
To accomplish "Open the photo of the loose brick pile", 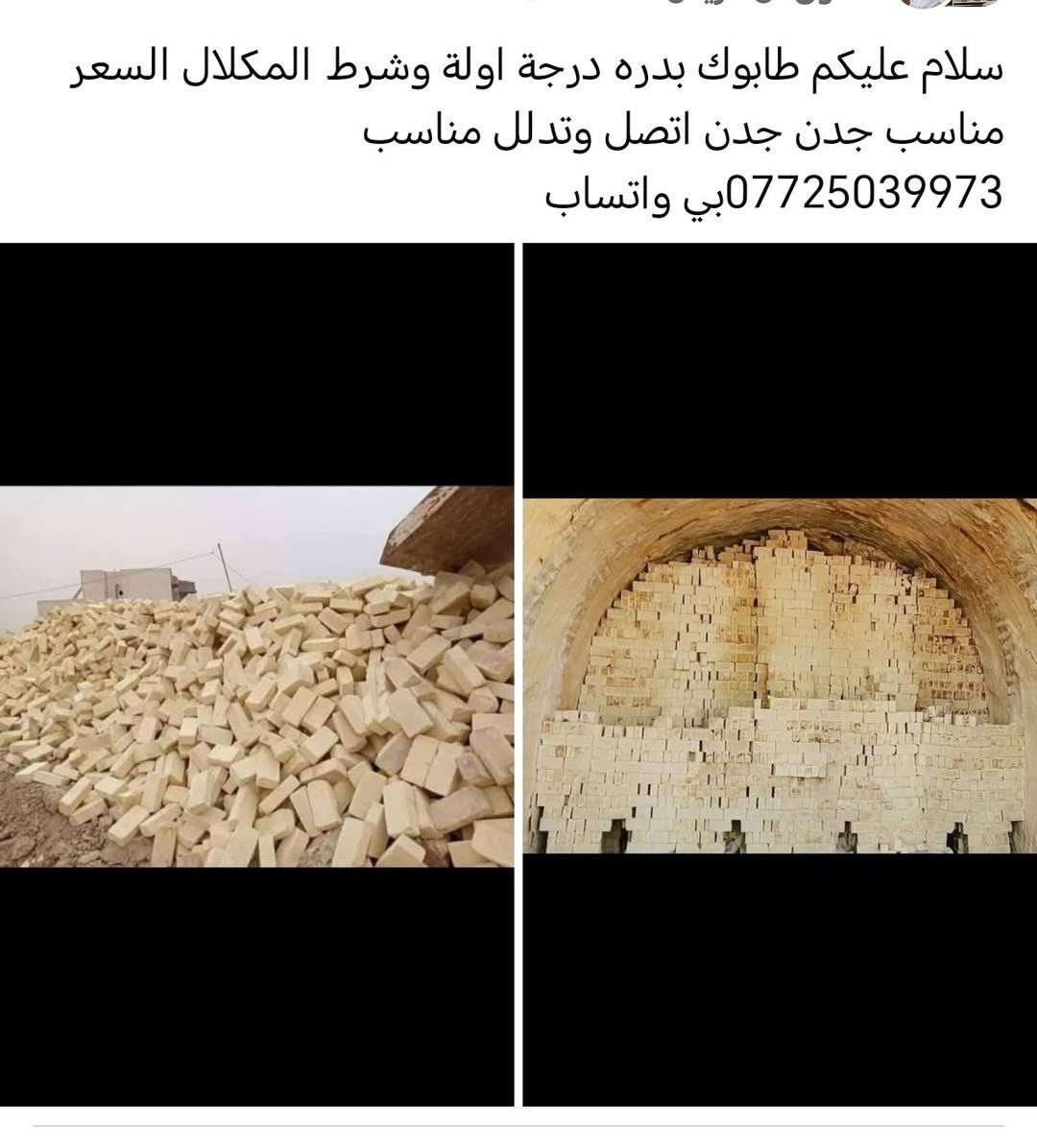I will pyautogui.click(x=256, y=675).
